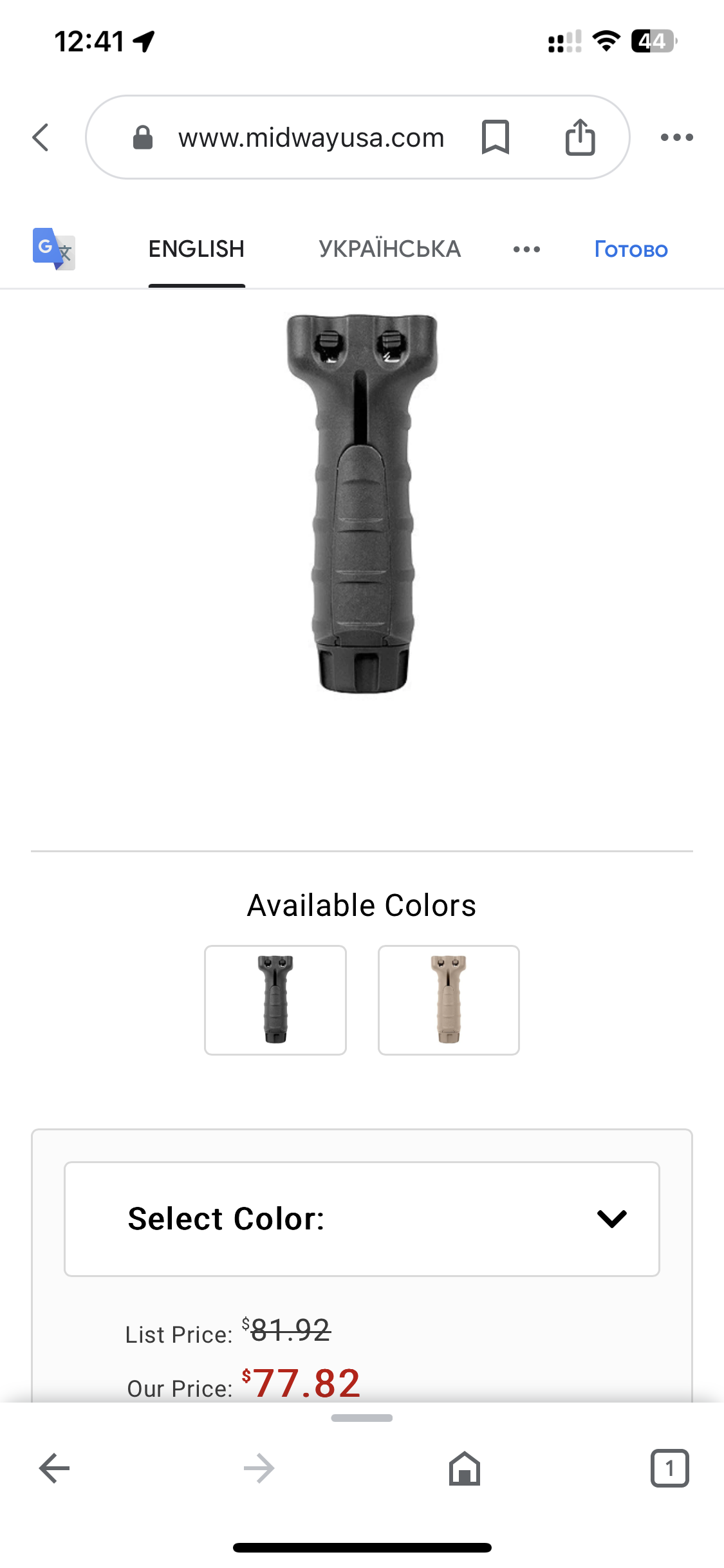The width and height of the screenshot is (724, 1568).
Task: Bookmark this page
Action: pos(495,137)
